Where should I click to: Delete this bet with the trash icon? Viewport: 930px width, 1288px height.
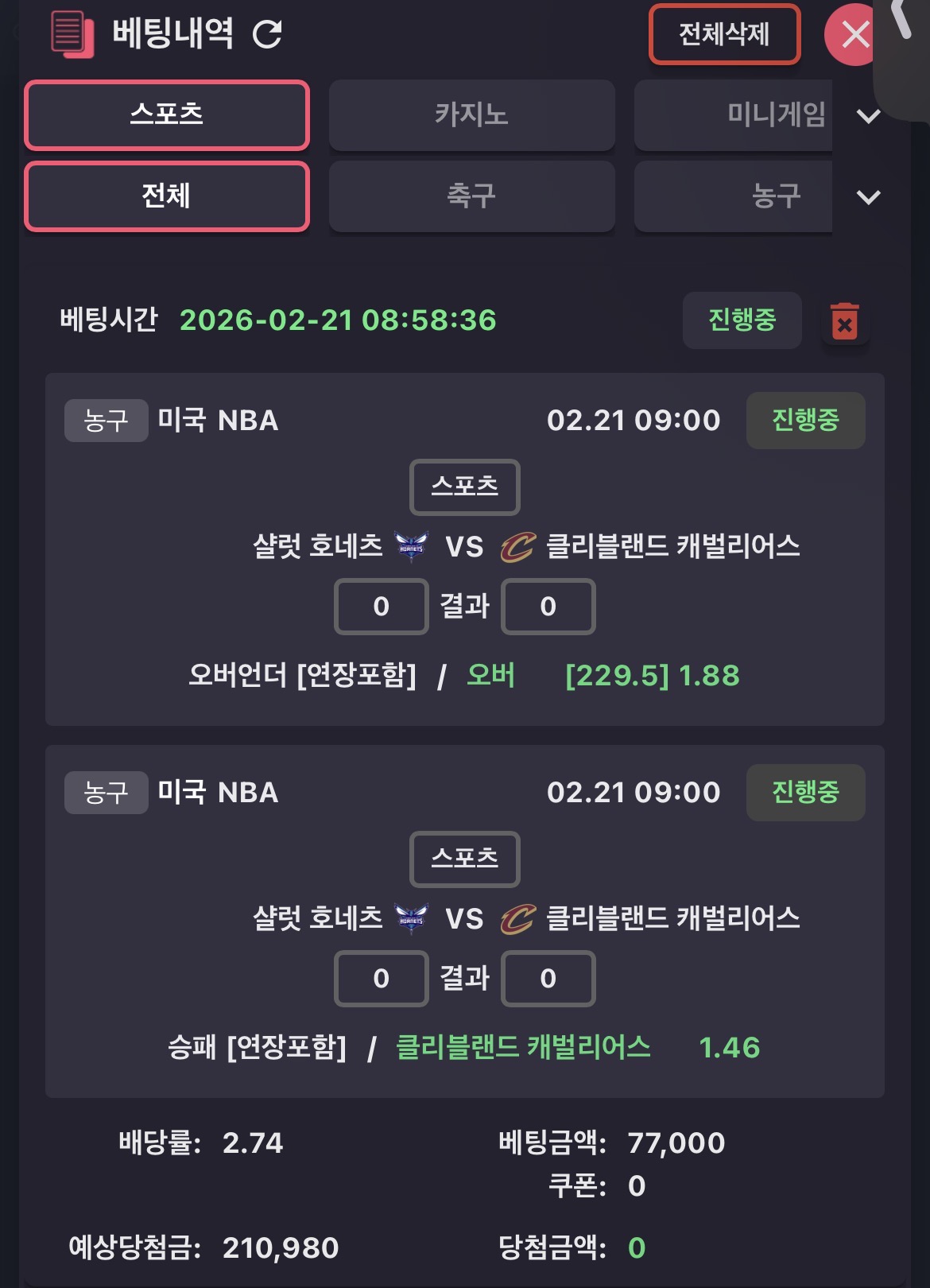844,321
